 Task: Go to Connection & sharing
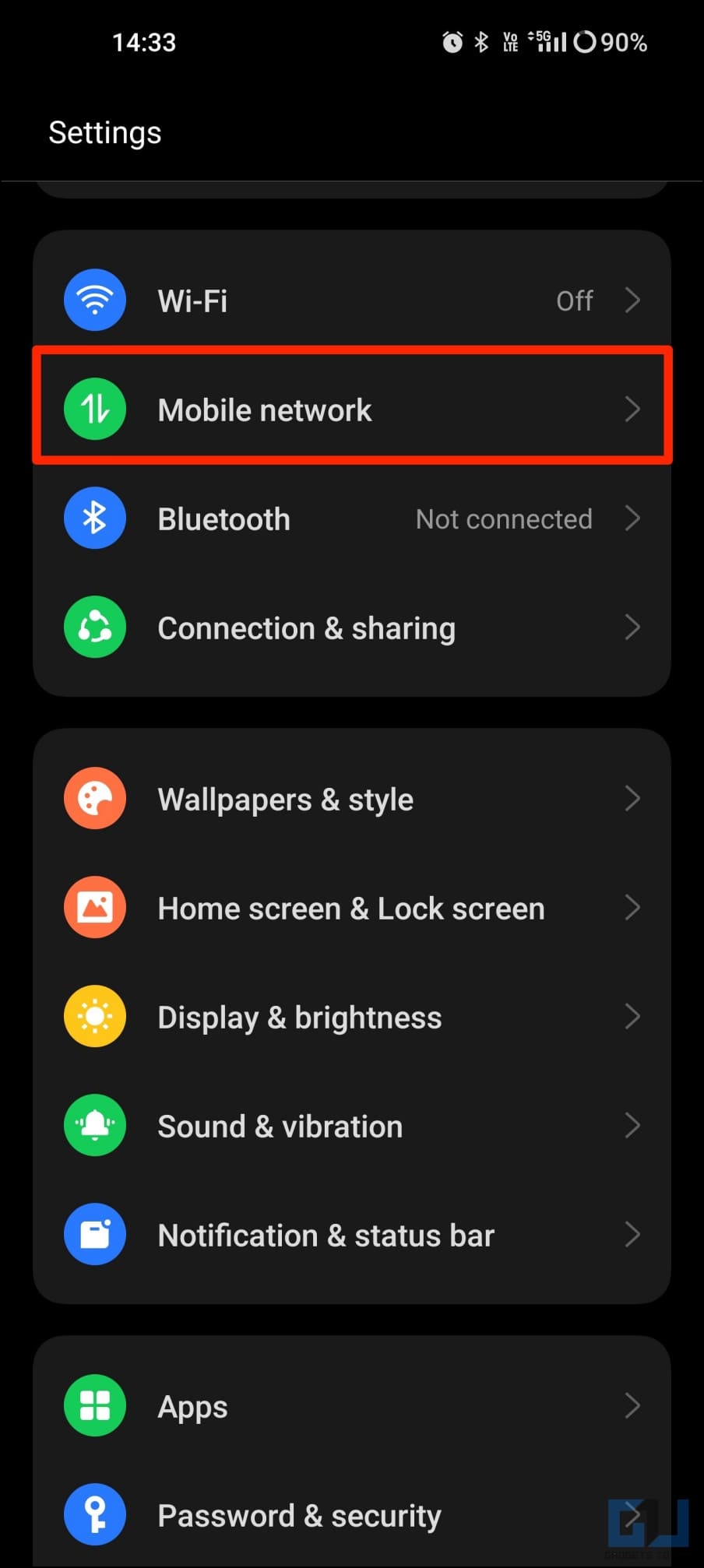[x=352, y=628]
